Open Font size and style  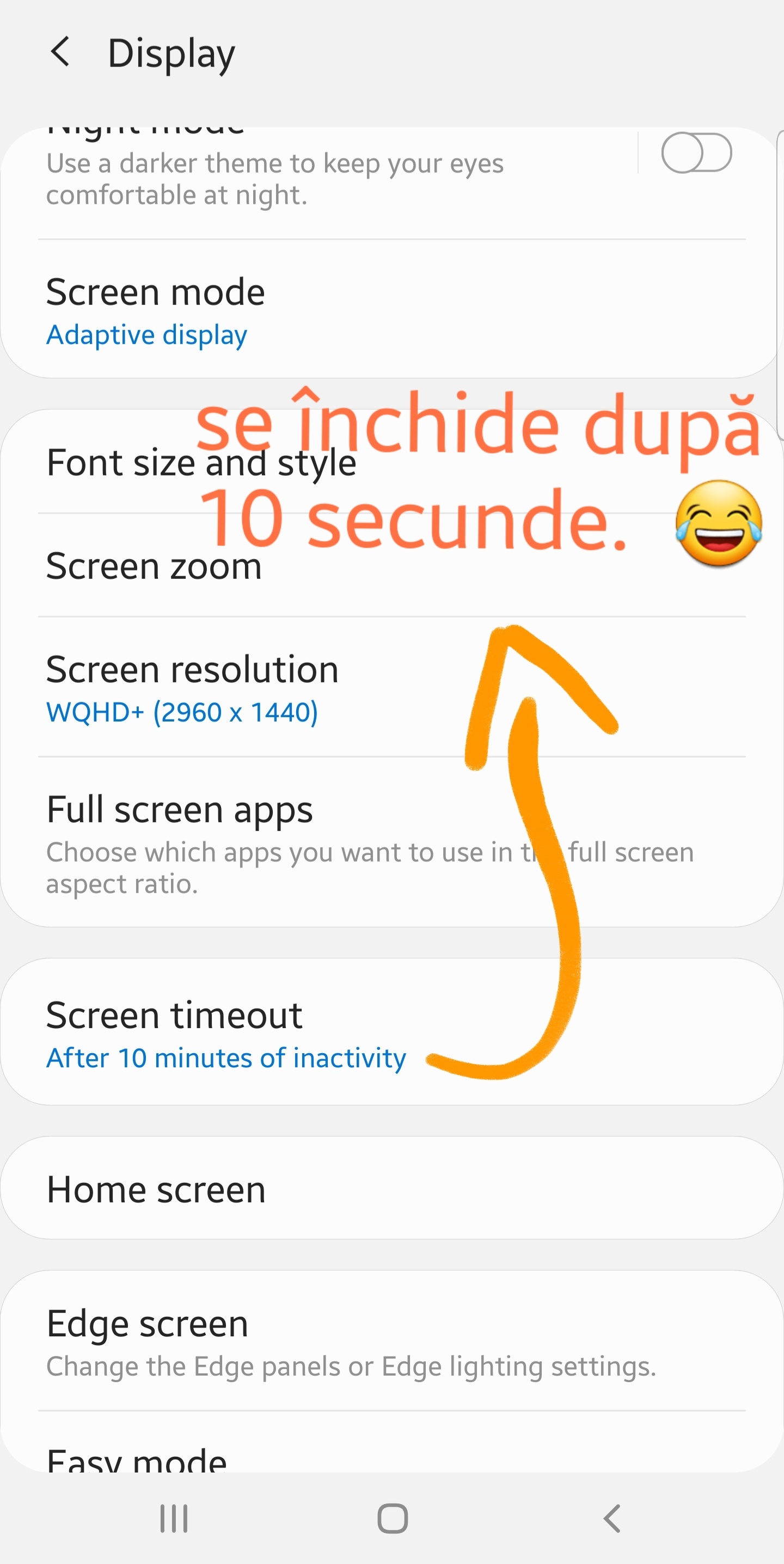[391, 463]
